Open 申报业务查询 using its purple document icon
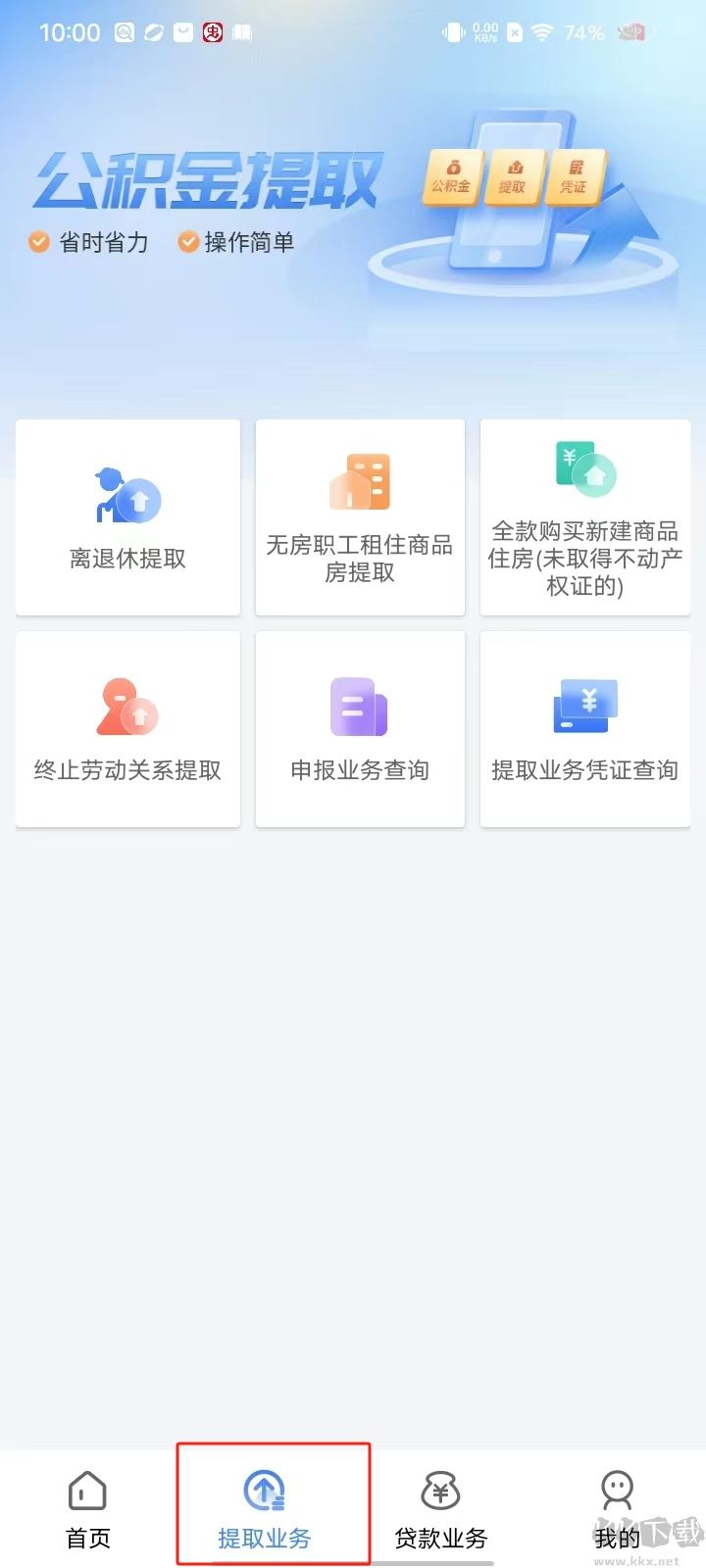 (359, 704)
